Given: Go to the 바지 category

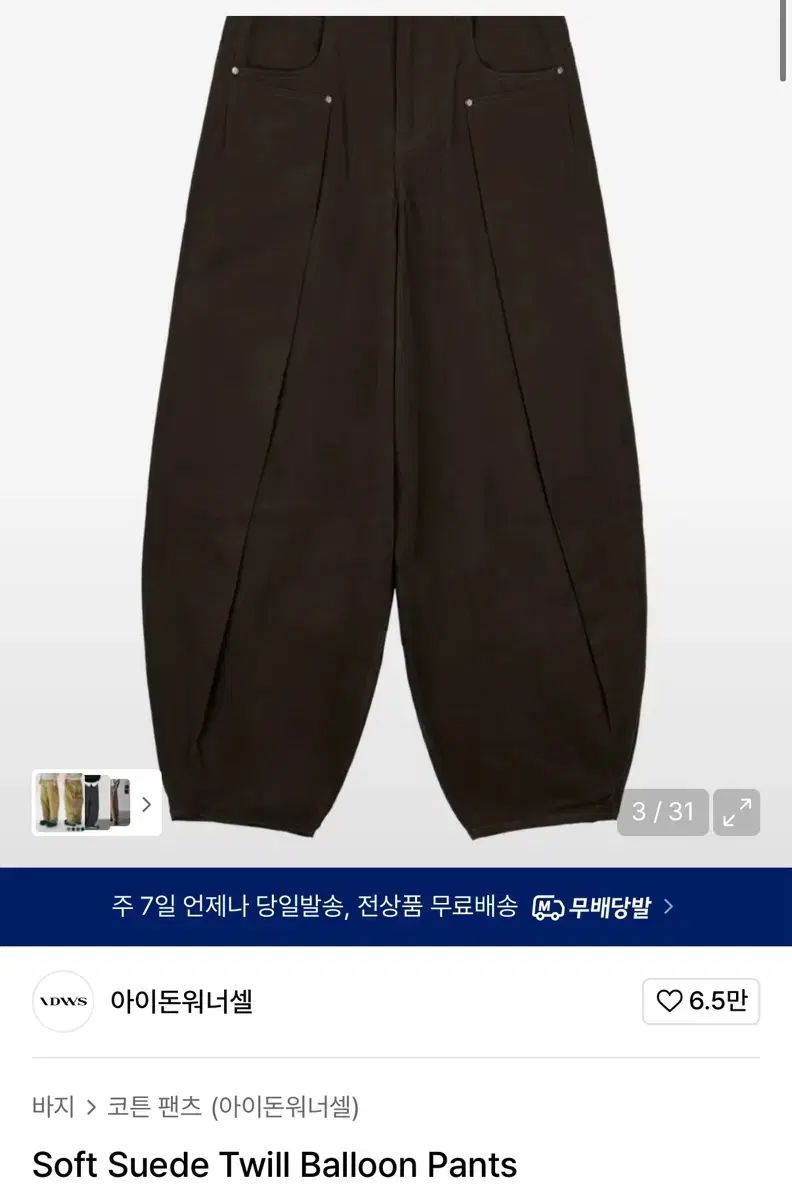Looking at the screenshot, I should [x=53, y=1107].
